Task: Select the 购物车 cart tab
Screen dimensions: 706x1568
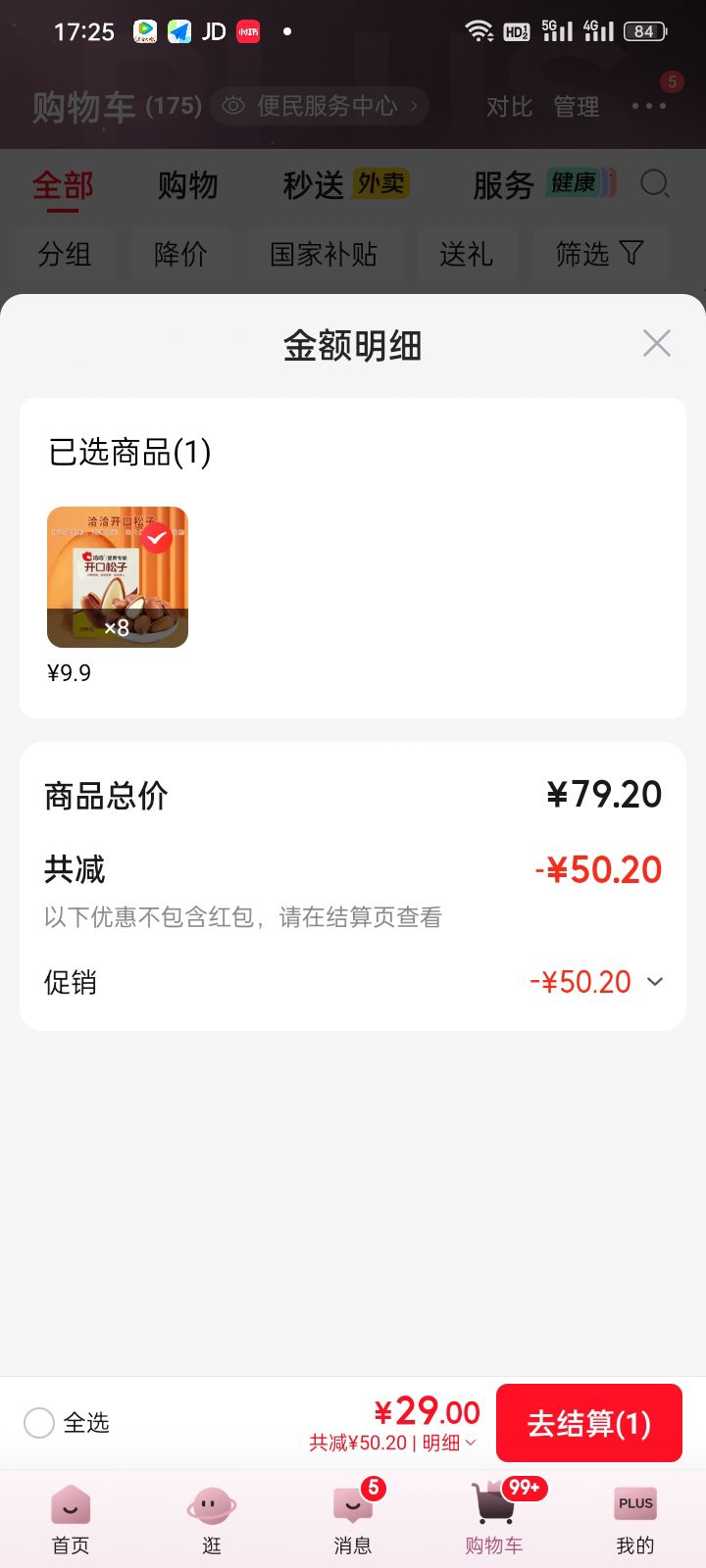Action: (x=494, y=1519)
